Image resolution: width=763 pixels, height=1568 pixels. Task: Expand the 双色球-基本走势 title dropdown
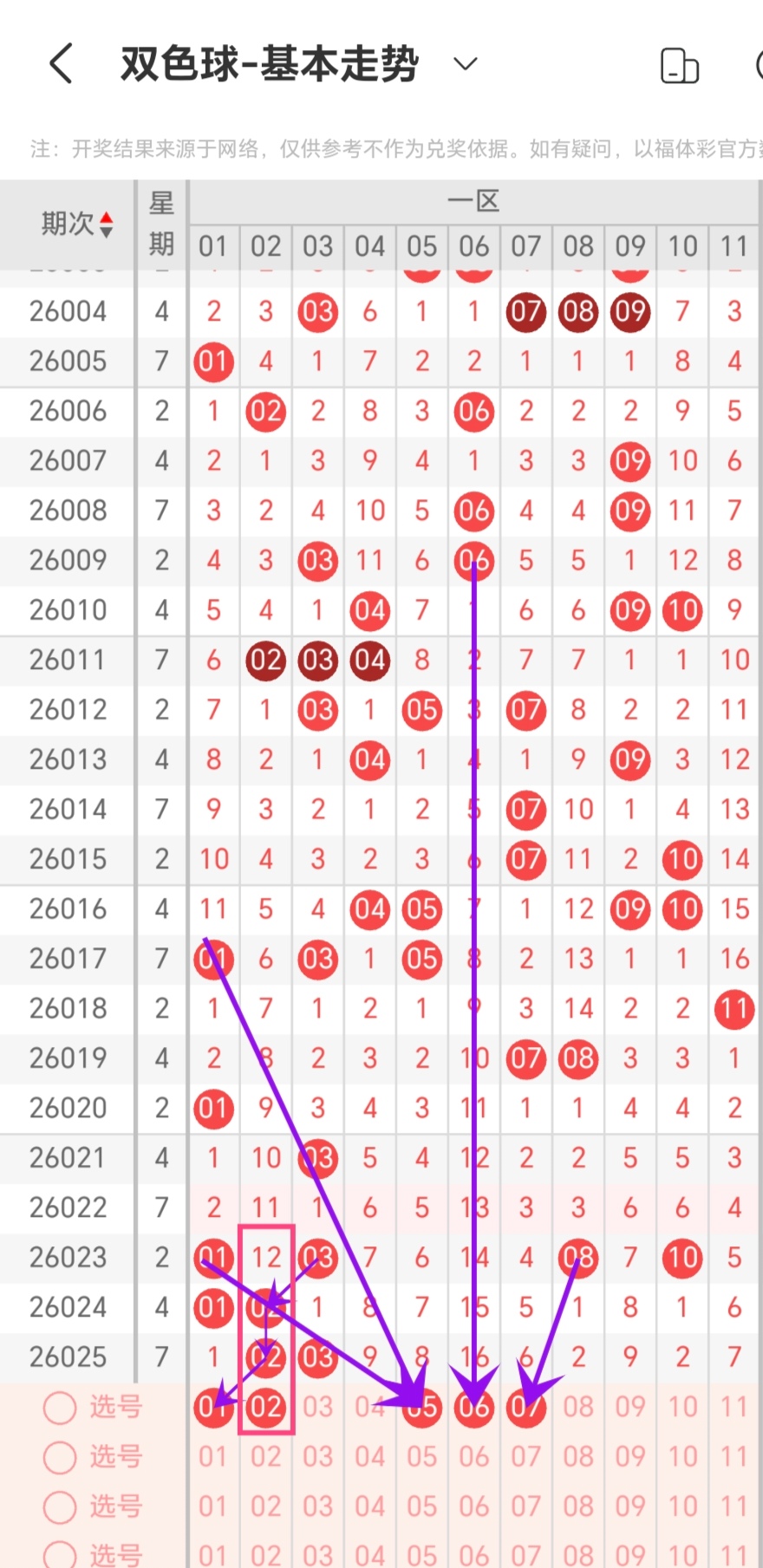coord(466,64)
